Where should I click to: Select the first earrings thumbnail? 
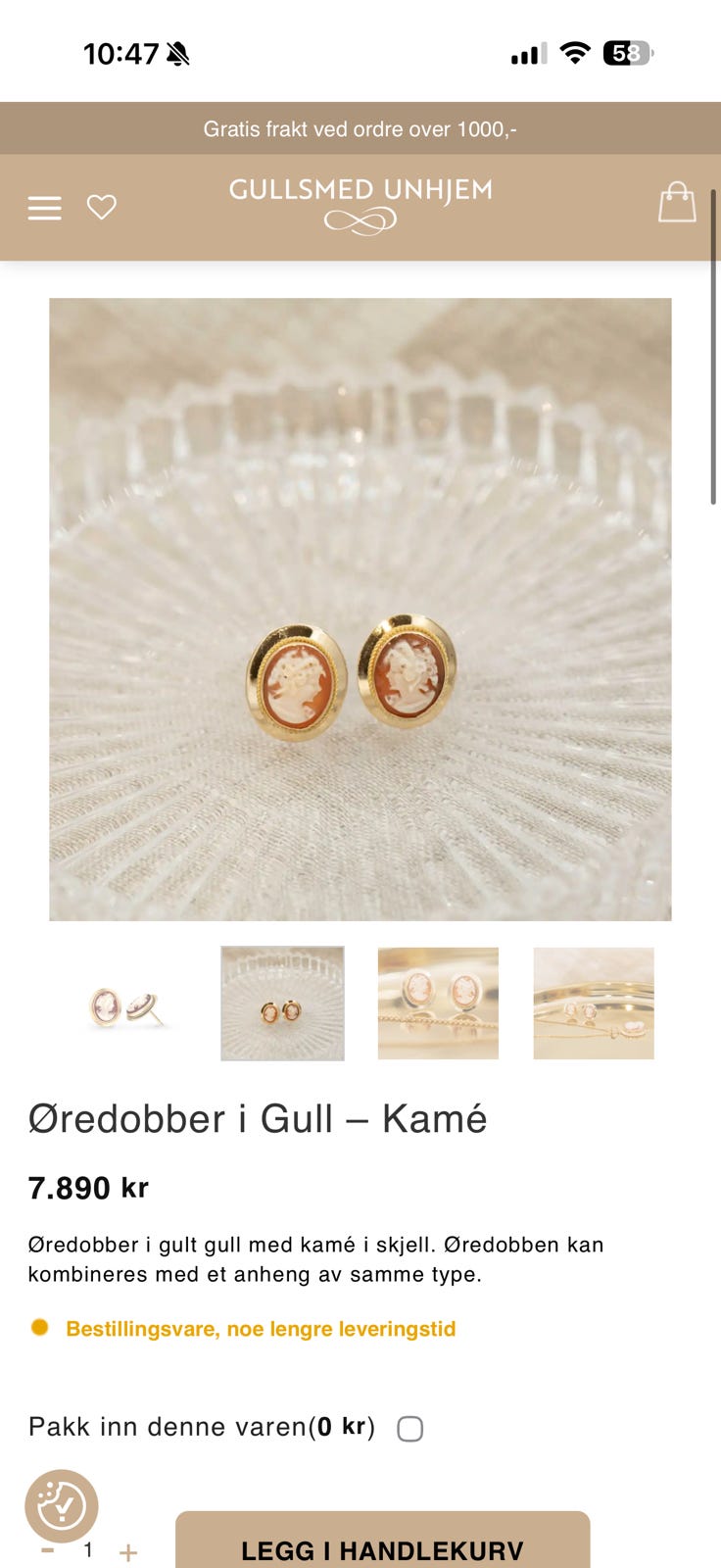pyautogui.click(x=127, y=1004)
